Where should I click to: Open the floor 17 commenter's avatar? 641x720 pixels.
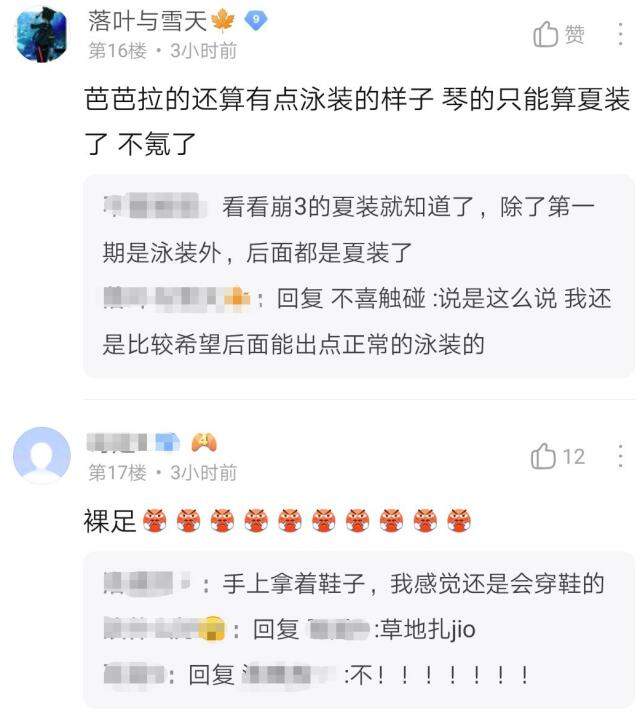click(x=41, y=455)
